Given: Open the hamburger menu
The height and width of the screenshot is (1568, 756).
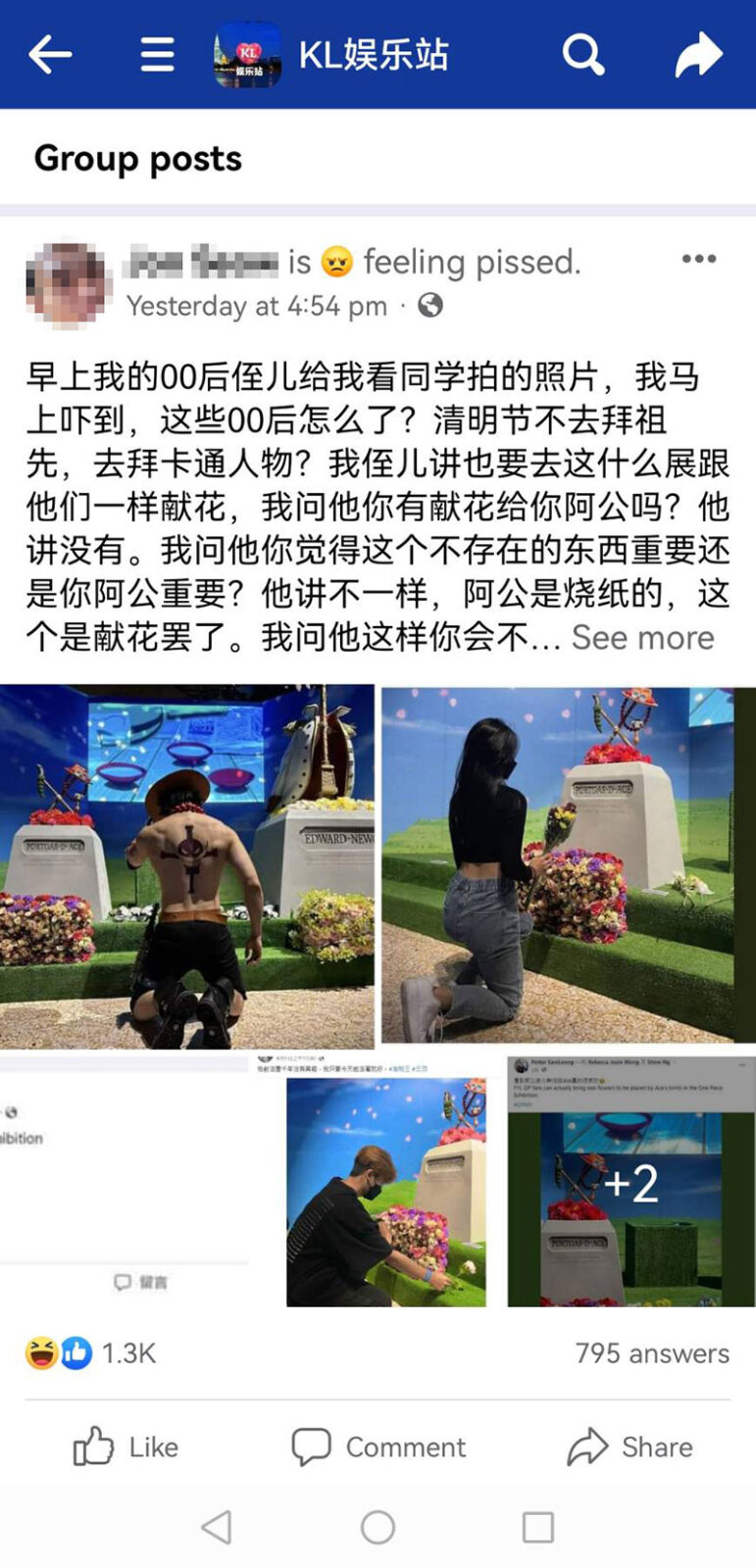Looking at the screenshot, I should pos(157,54).
